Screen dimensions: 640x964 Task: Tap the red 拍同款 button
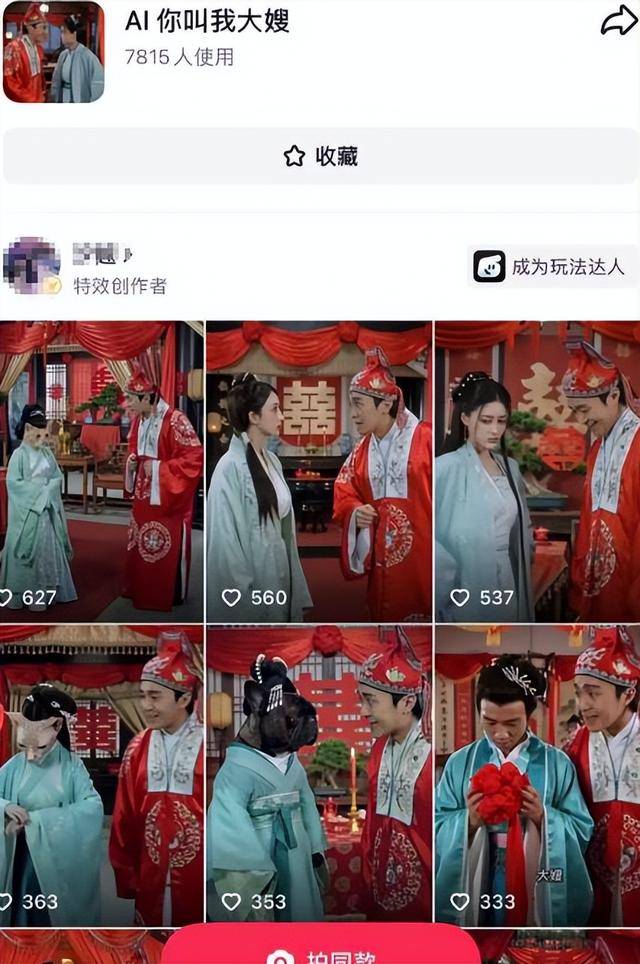coord(320,948)
